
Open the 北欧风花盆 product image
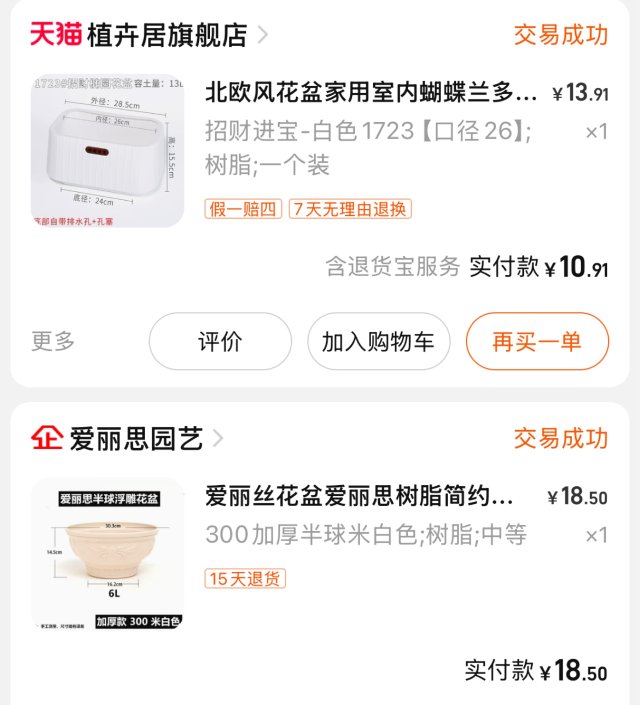coord(108,150)
